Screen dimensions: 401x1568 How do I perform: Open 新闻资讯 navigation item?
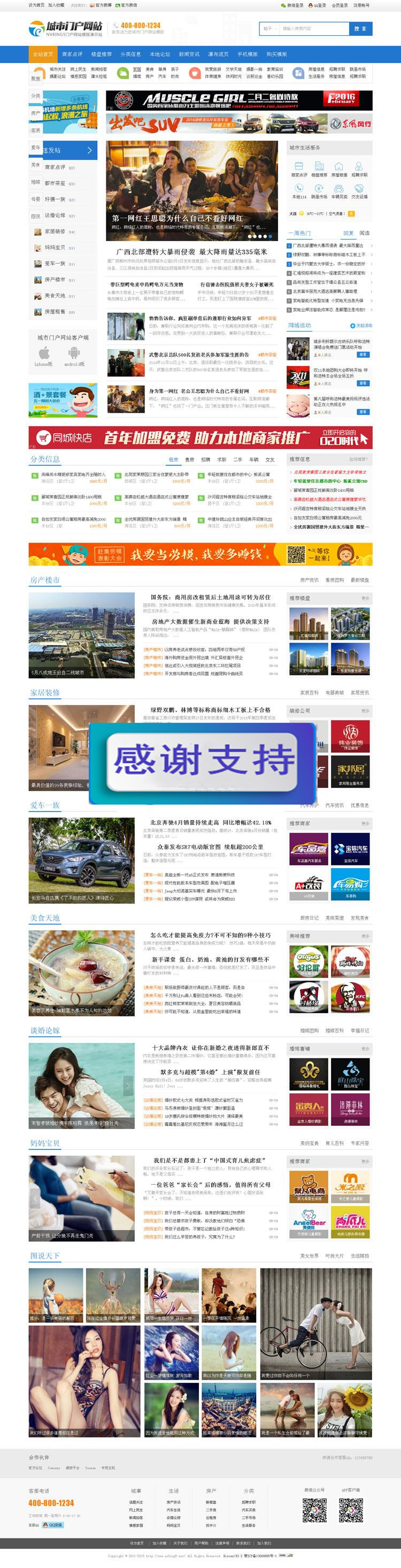(x=189, y=54)
